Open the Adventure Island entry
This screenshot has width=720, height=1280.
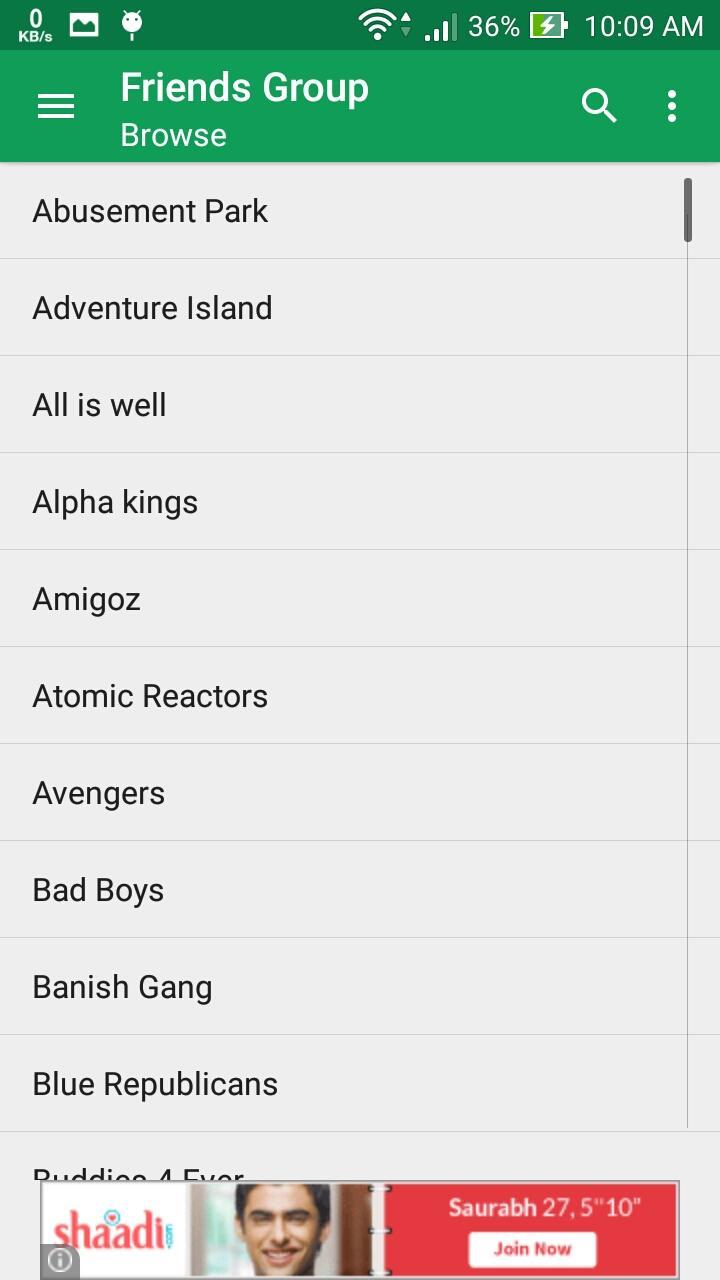tap(152, 308)
